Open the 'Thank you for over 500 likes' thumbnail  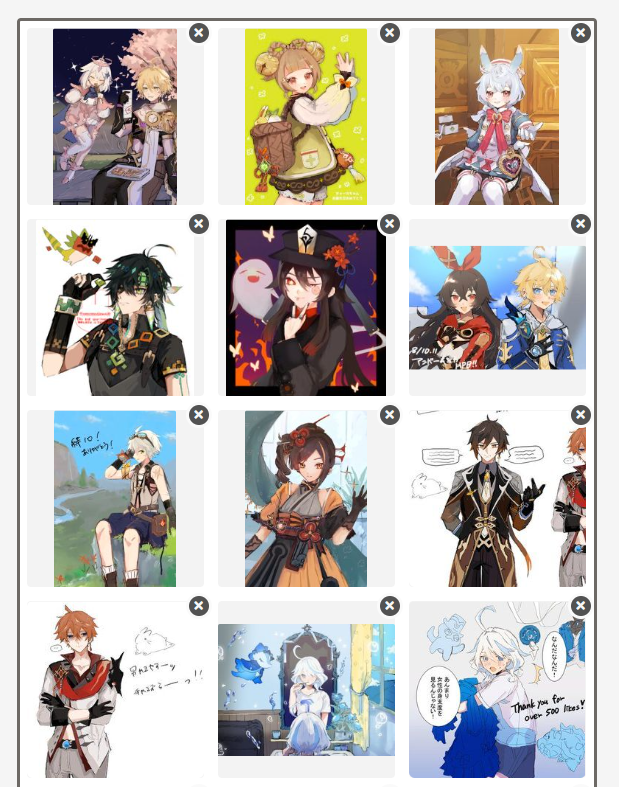(497, 690)
